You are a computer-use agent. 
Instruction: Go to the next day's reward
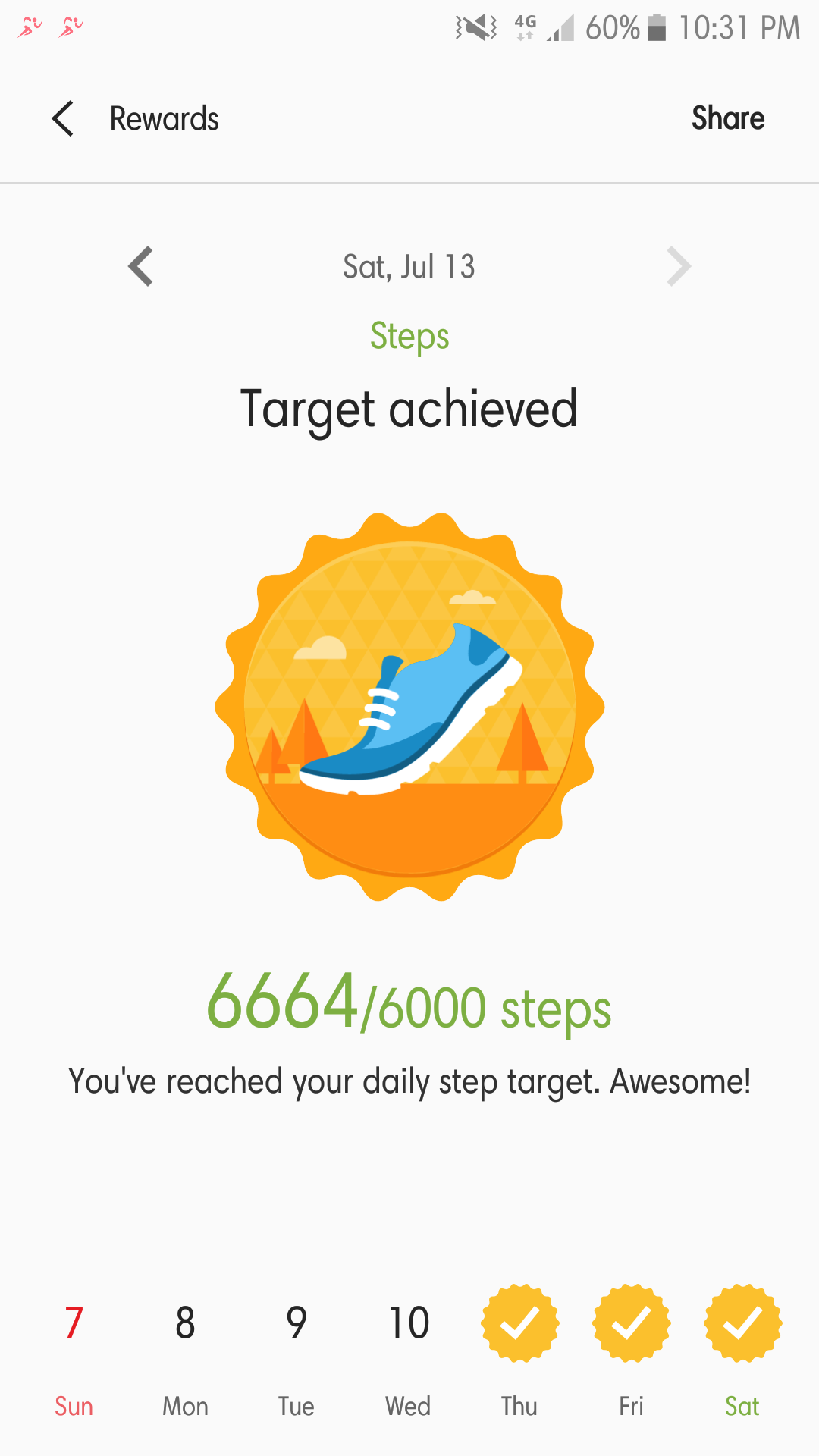pos(678,266)
